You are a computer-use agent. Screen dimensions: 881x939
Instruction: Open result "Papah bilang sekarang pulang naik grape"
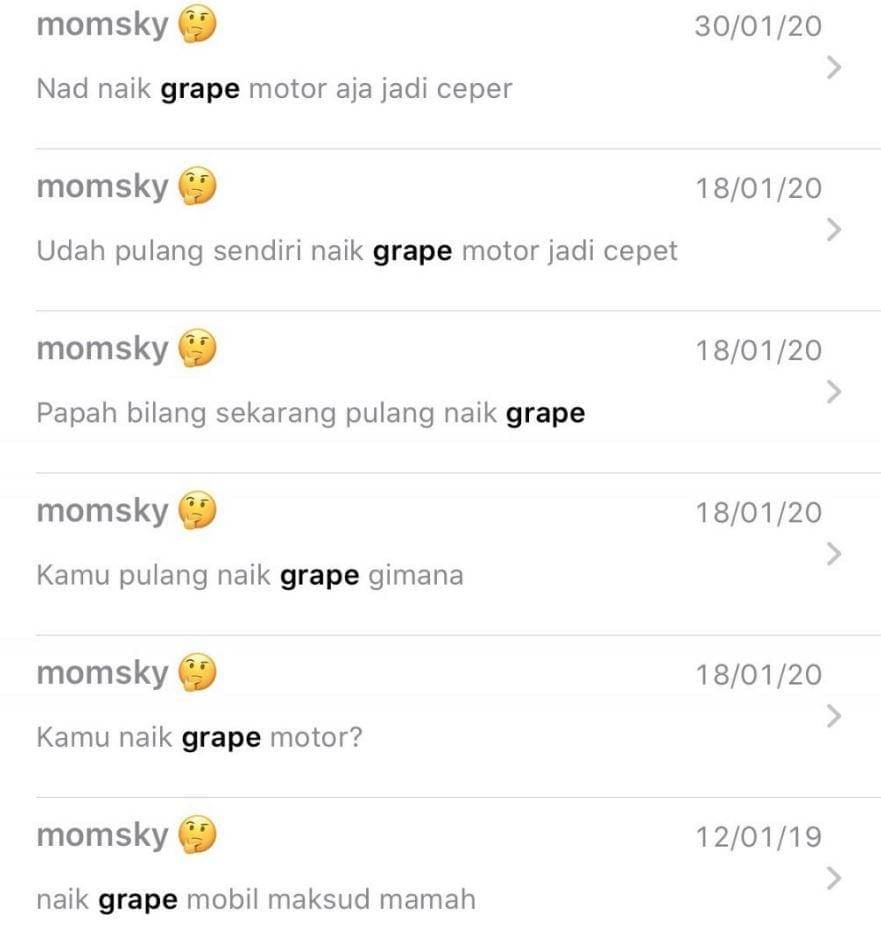(x=310, y=413)
